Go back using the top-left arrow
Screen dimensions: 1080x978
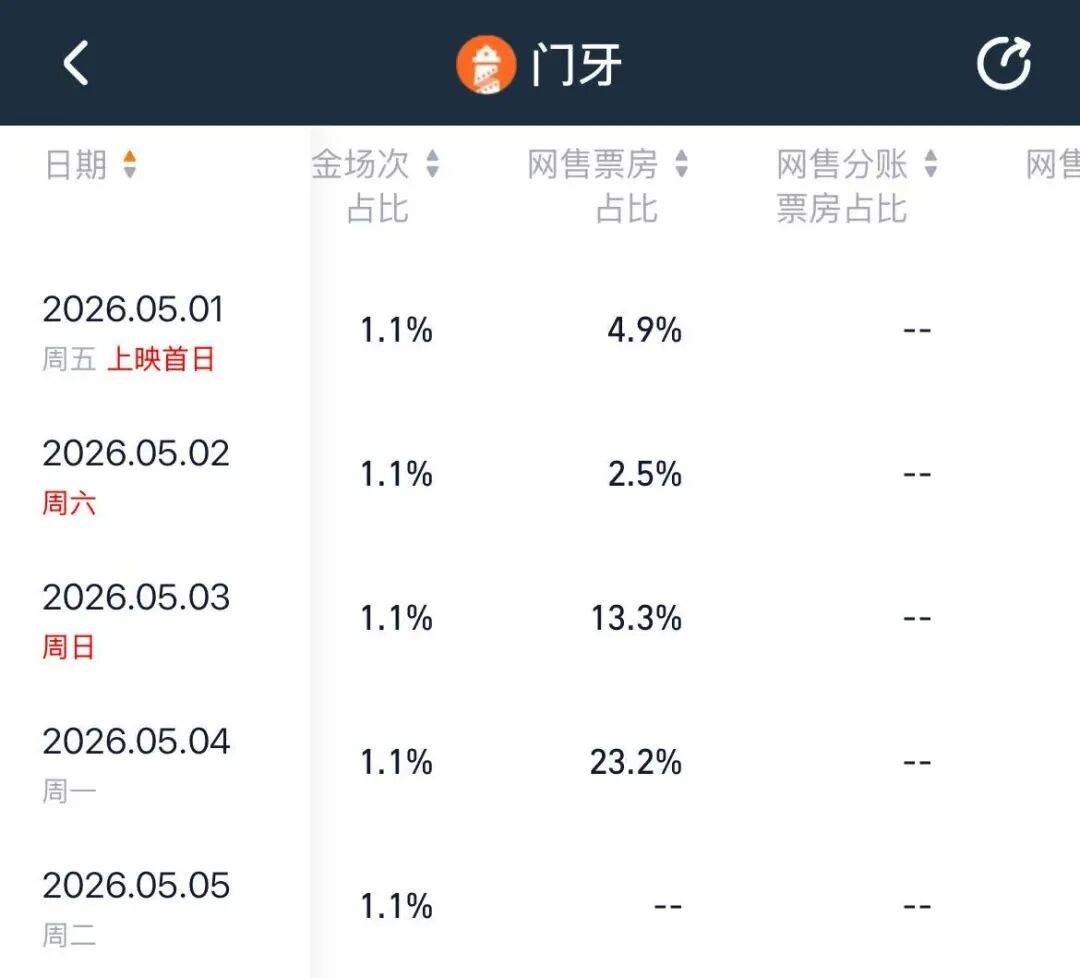[x=76, y=63]
